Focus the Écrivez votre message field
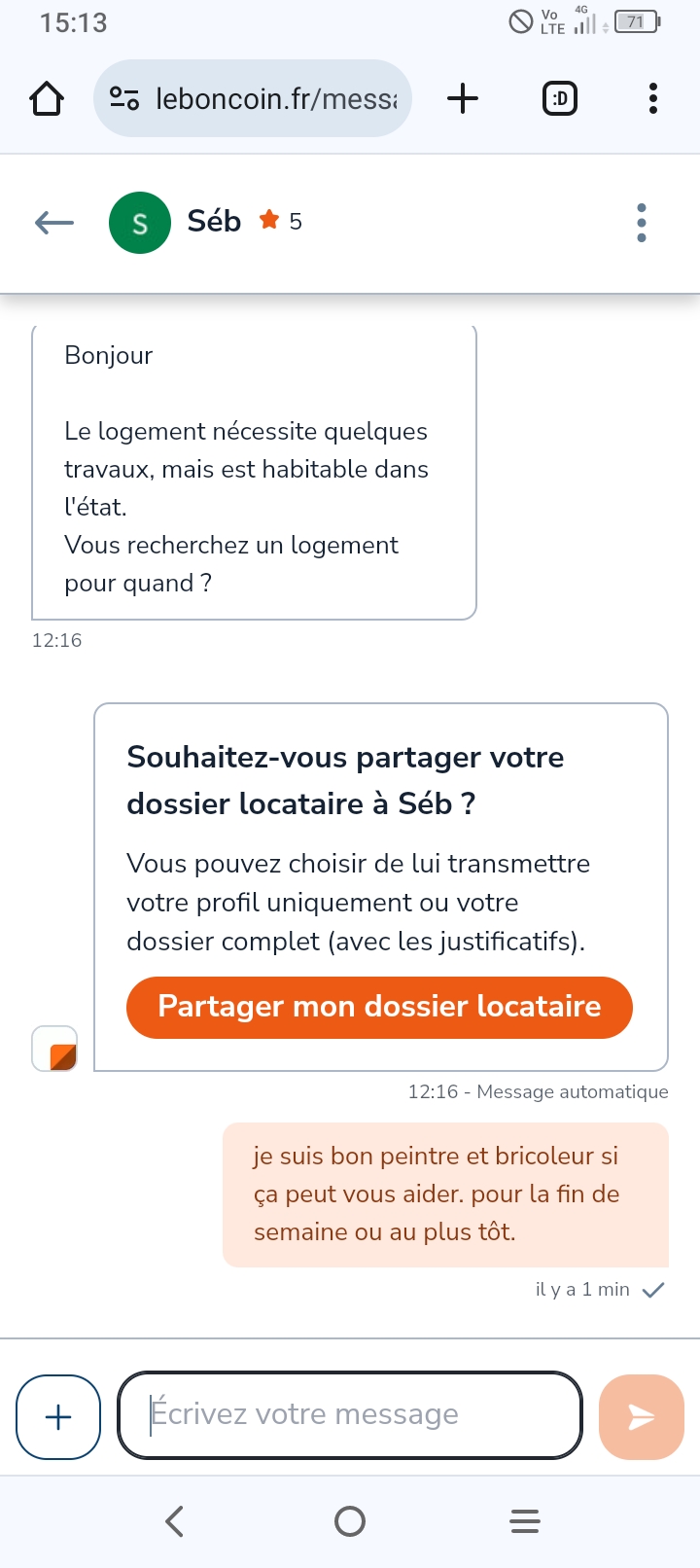 click(x=350, y=1414)
